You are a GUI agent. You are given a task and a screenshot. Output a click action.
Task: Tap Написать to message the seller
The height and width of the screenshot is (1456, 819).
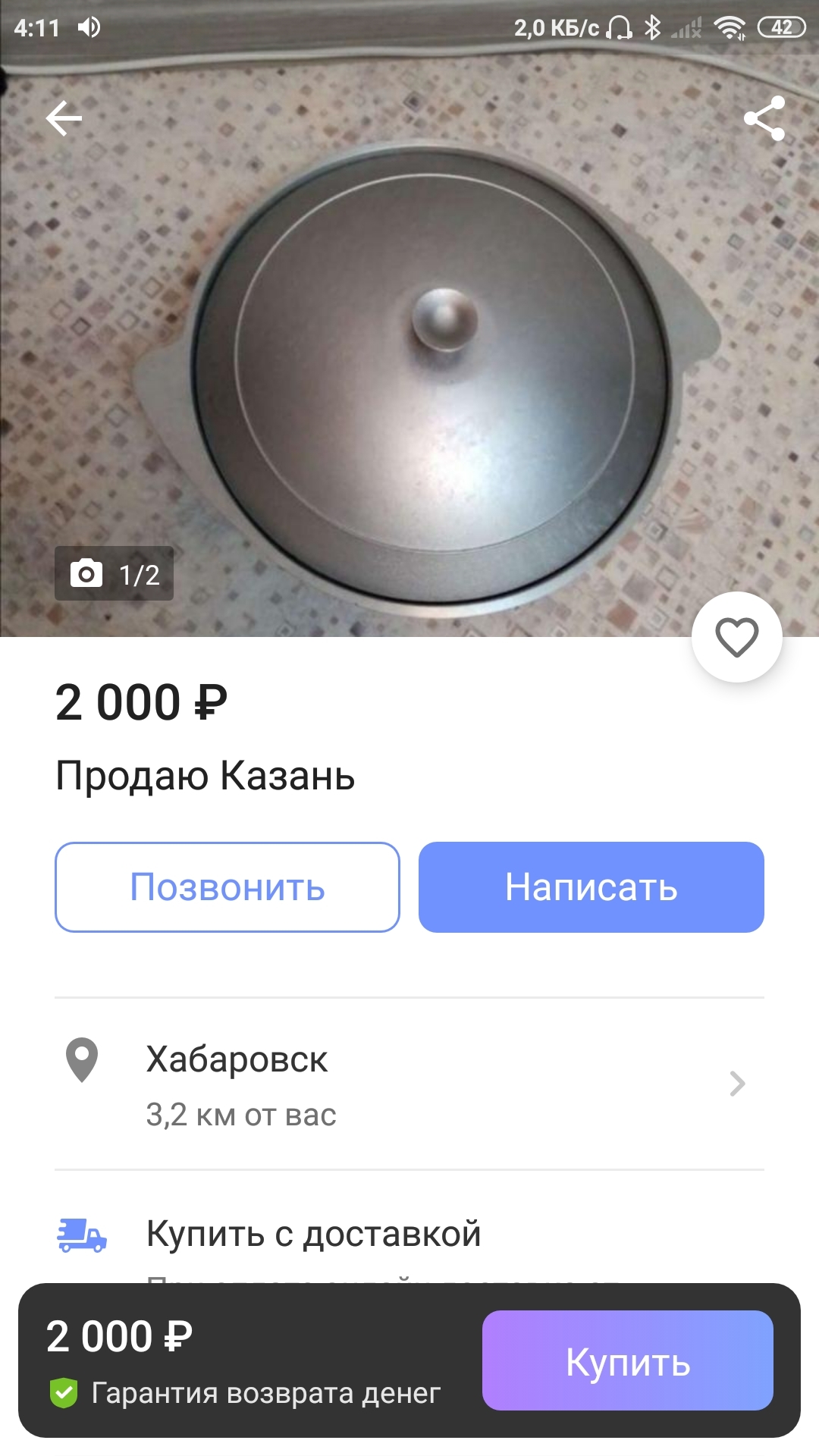(x=591, y=887)
